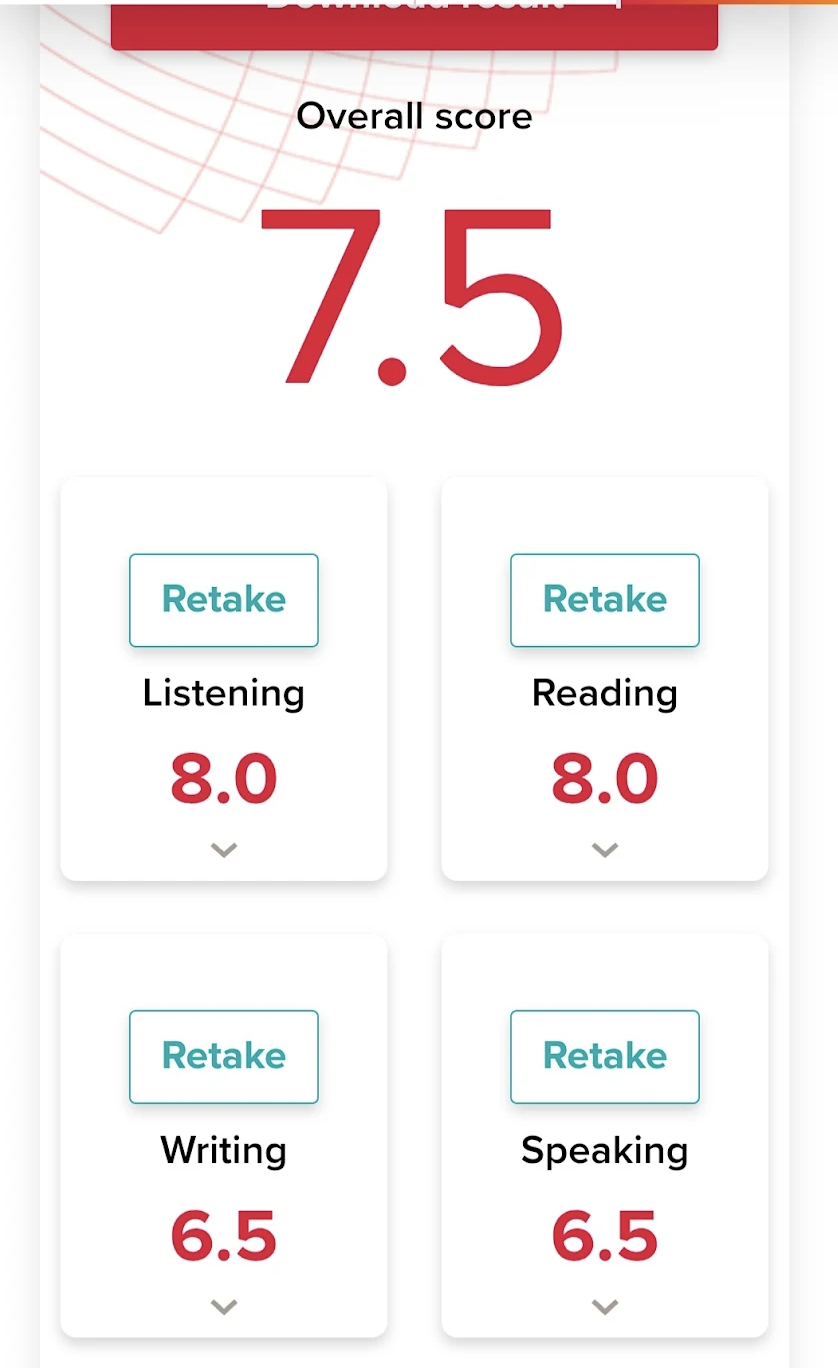
Task: Retake the Listening section
Action: pos(224,600)
